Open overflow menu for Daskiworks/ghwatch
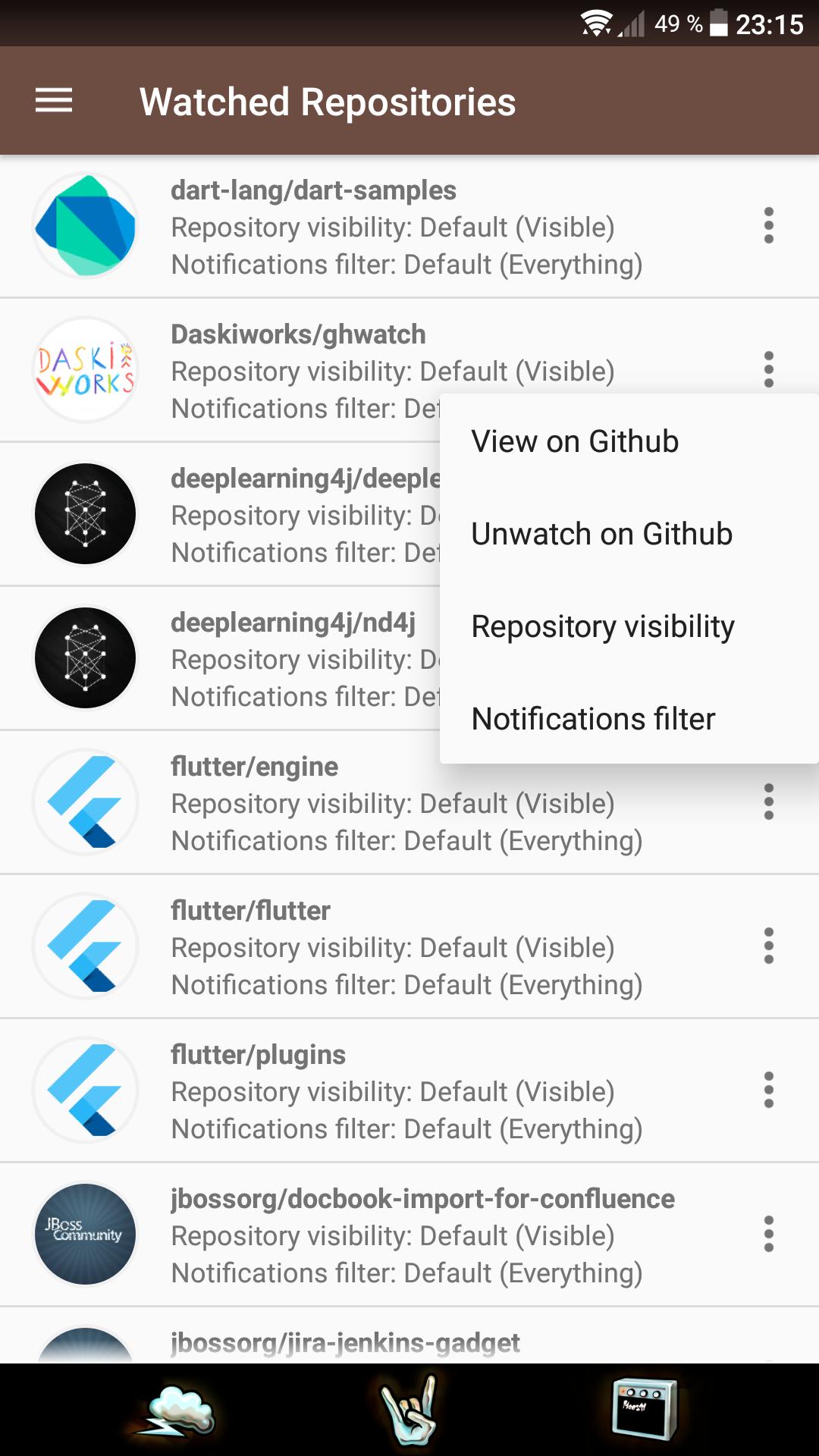This screenshot has width=819, height=1456. click(x=768, y=369)
